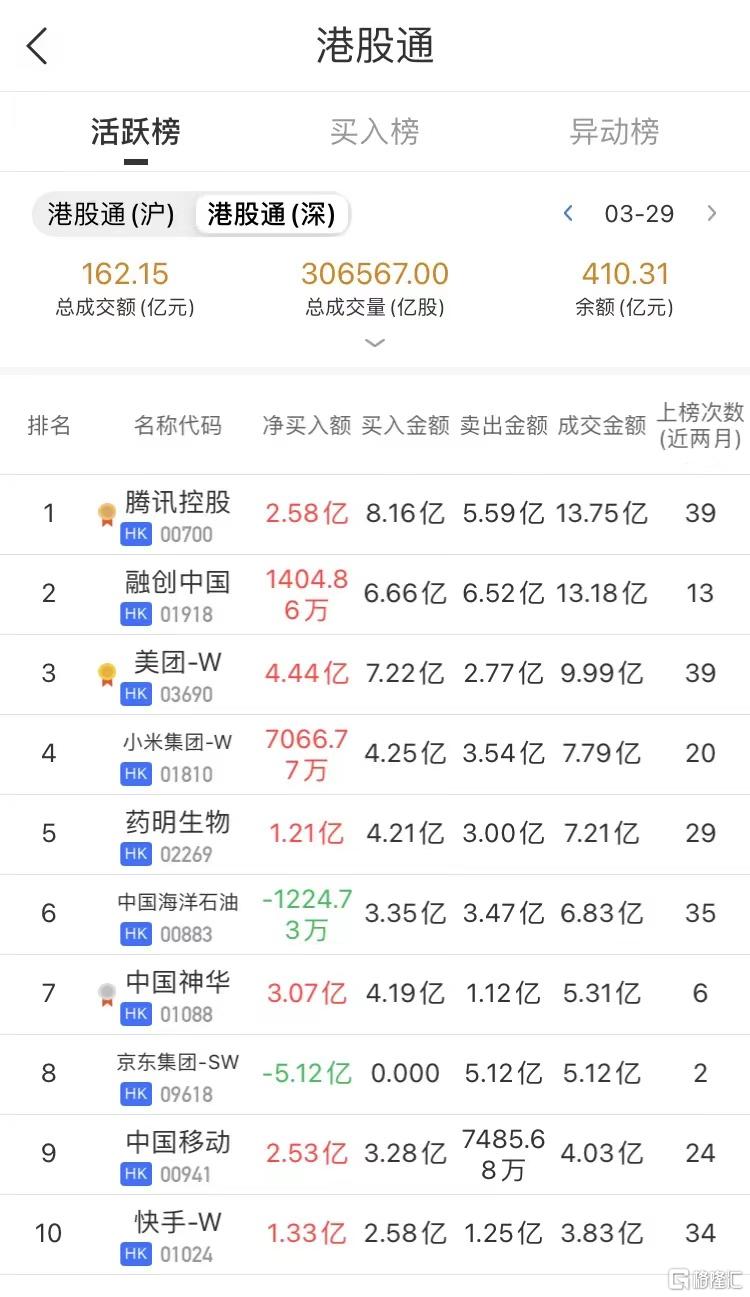The height and width of the screenshot is (1297, 750).
Task: Open the 腾讯控股 00700 row
Action: [375, 515]
